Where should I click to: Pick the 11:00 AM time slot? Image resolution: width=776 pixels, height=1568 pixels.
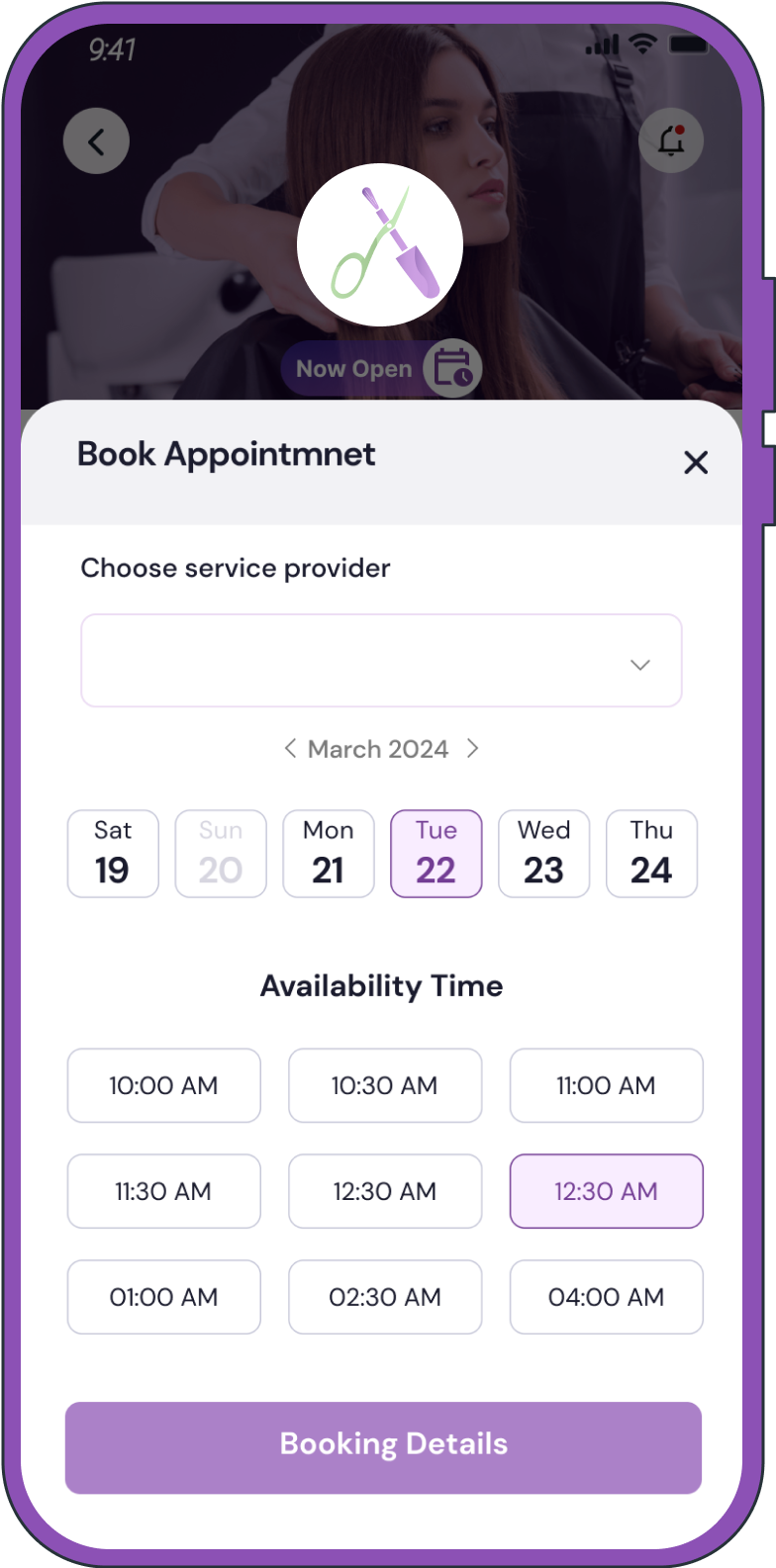tap(606, 1085)
